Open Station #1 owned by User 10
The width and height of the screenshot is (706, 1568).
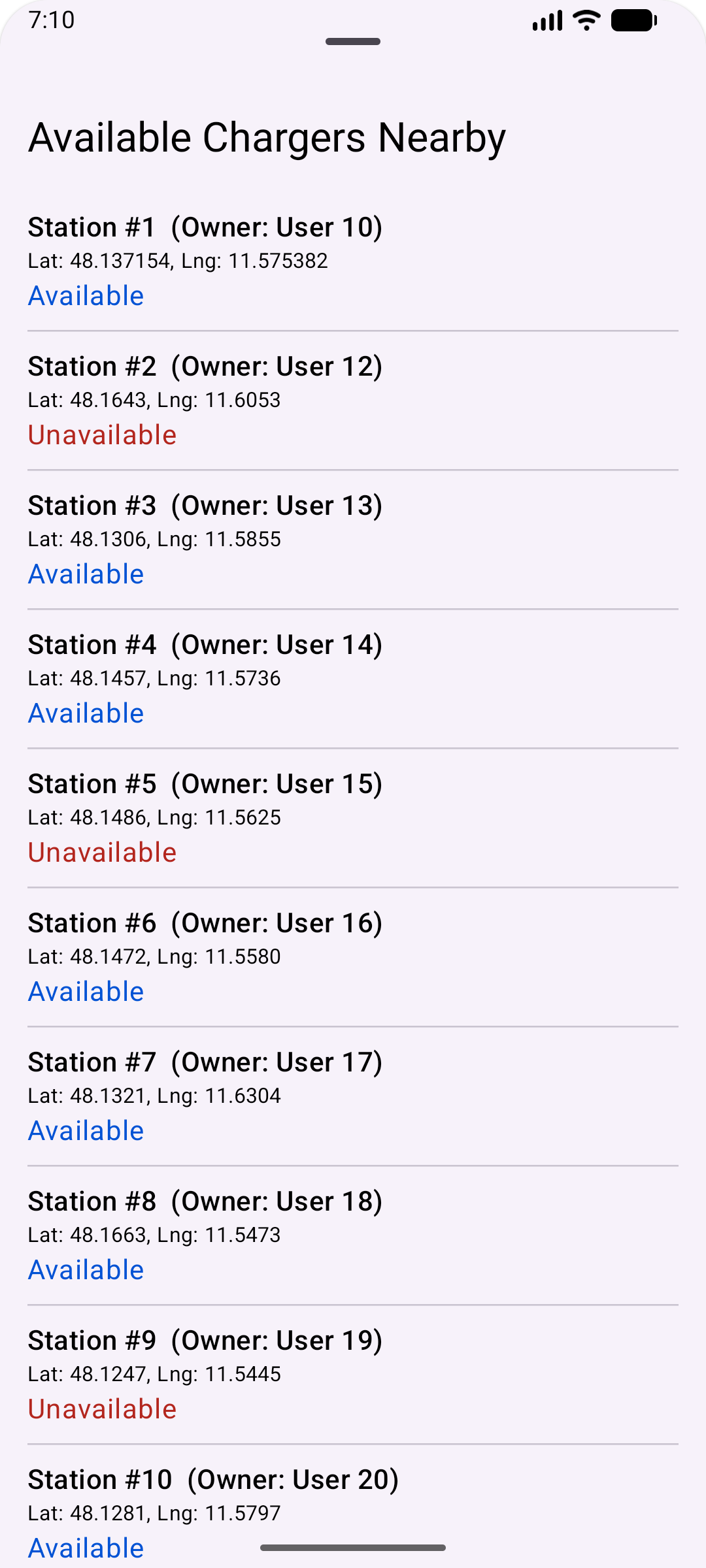click(x=353, y=261)
